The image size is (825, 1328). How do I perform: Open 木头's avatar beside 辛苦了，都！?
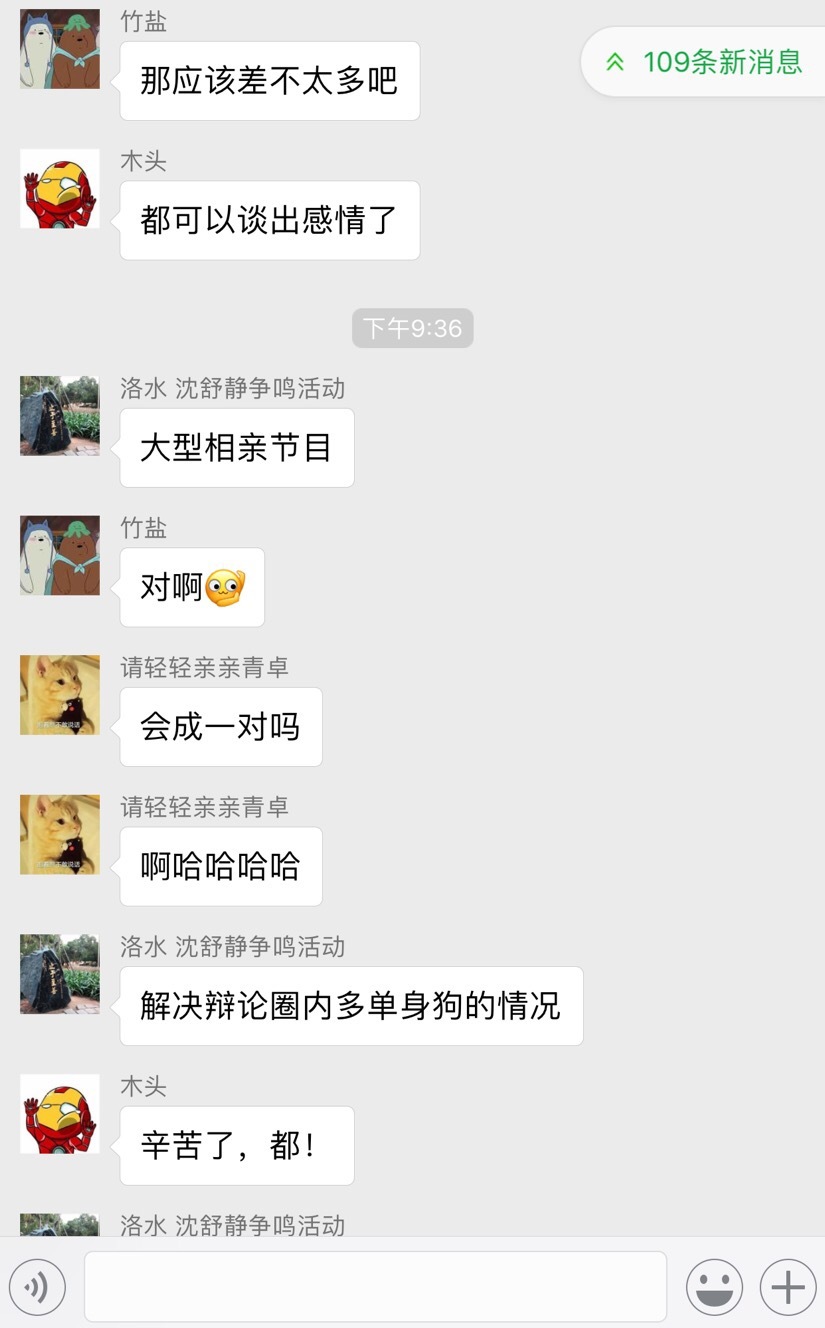[x=60, y=1114]
